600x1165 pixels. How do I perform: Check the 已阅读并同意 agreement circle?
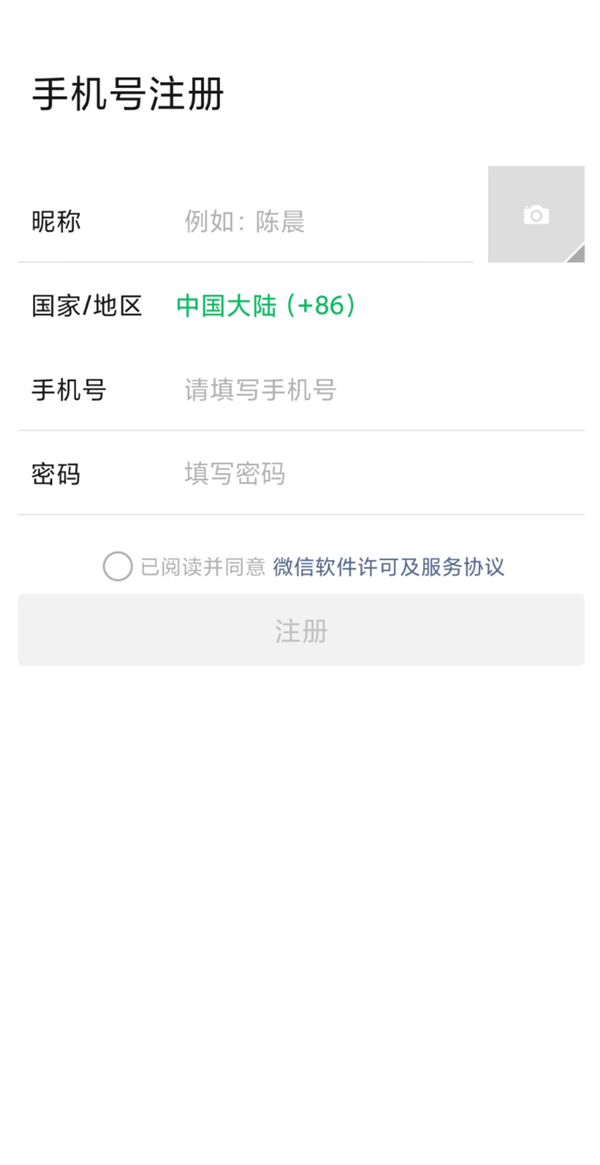(x=117, y=567)
